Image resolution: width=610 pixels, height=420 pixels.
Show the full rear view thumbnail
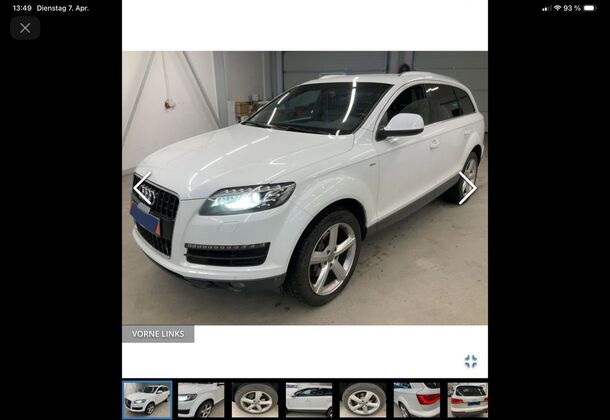pyautogui.click(x=467, y=399)
